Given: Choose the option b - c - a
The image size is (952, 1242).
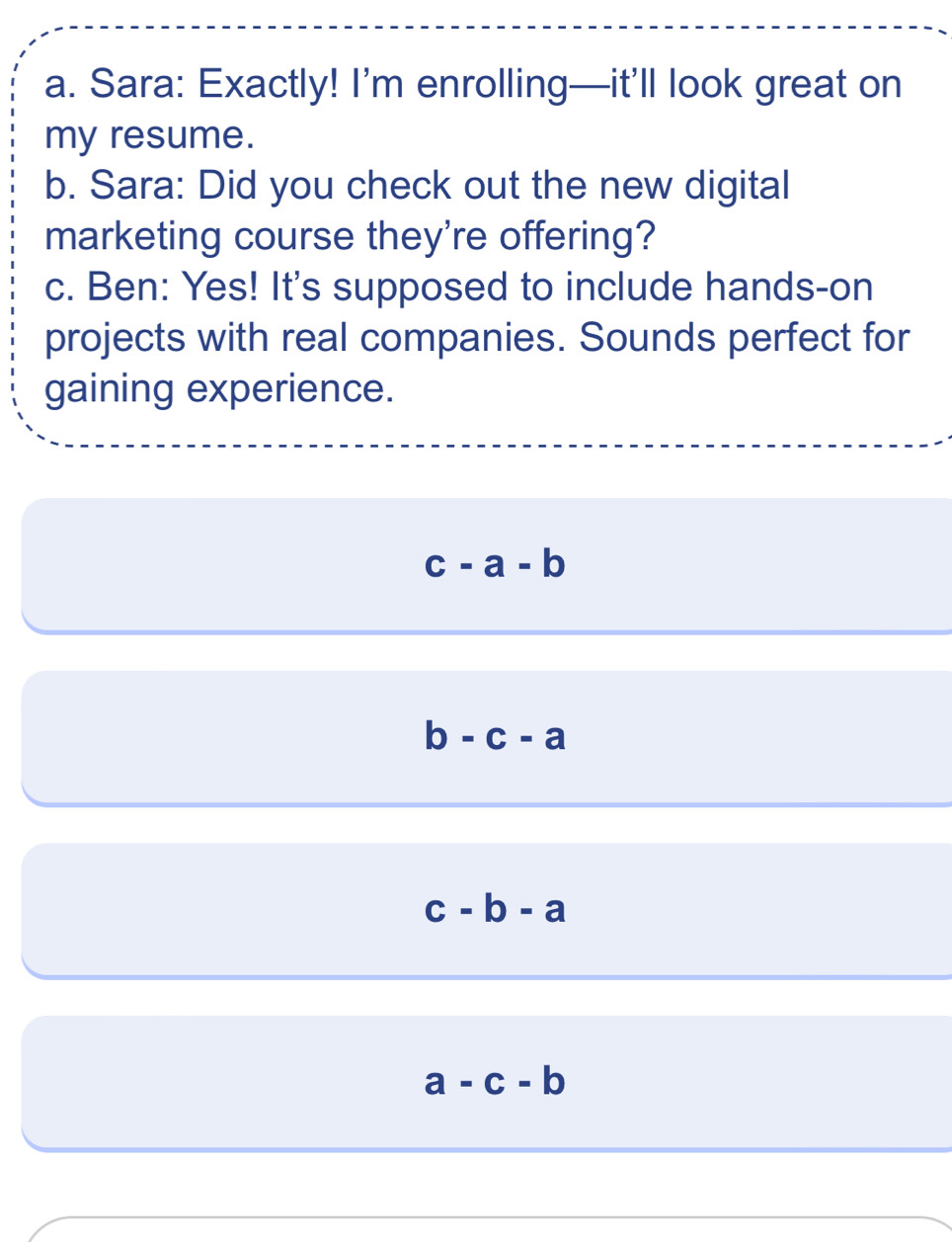Looking at the screenshot, I should (x=494, y=737).
